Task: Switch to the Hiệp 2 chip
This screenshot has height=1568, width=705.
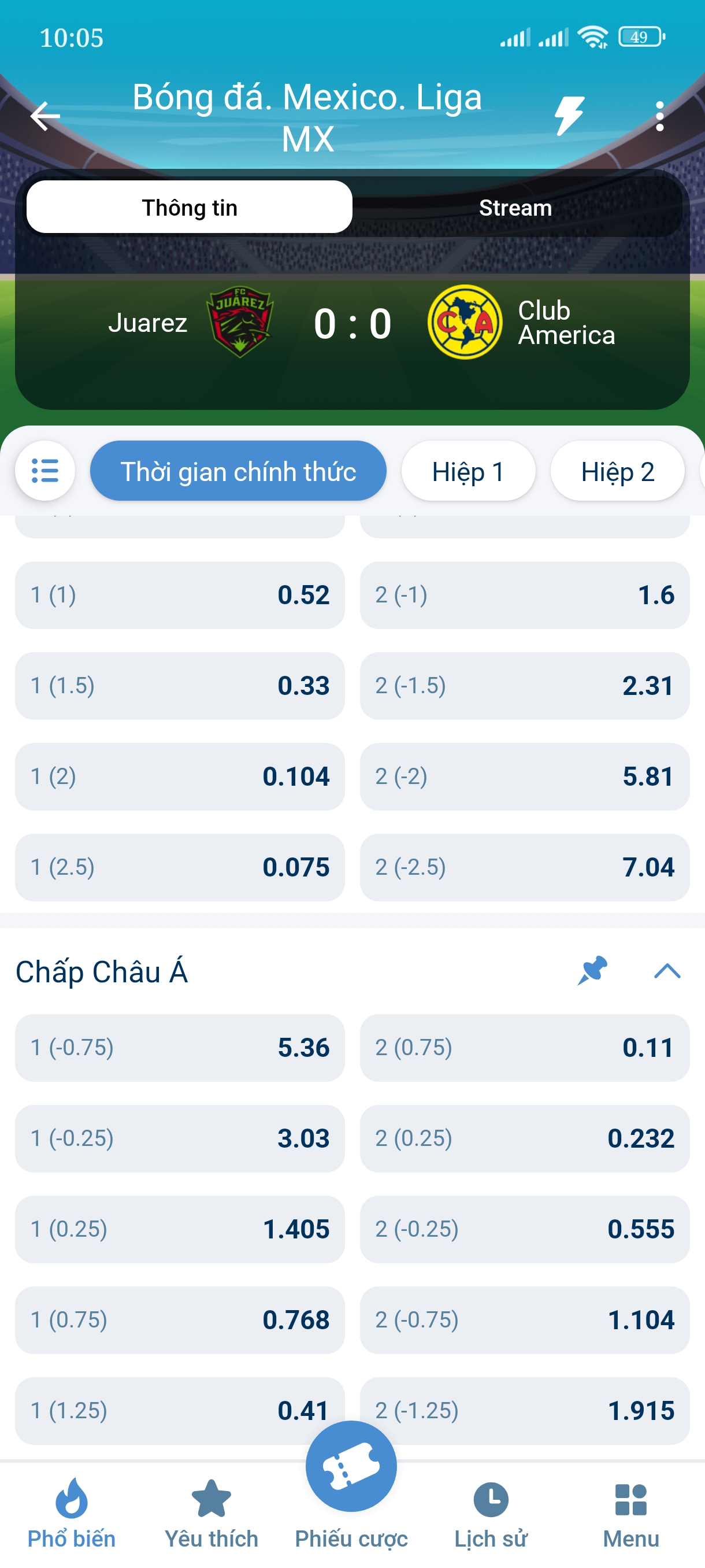Action: (x=617, y=471)
